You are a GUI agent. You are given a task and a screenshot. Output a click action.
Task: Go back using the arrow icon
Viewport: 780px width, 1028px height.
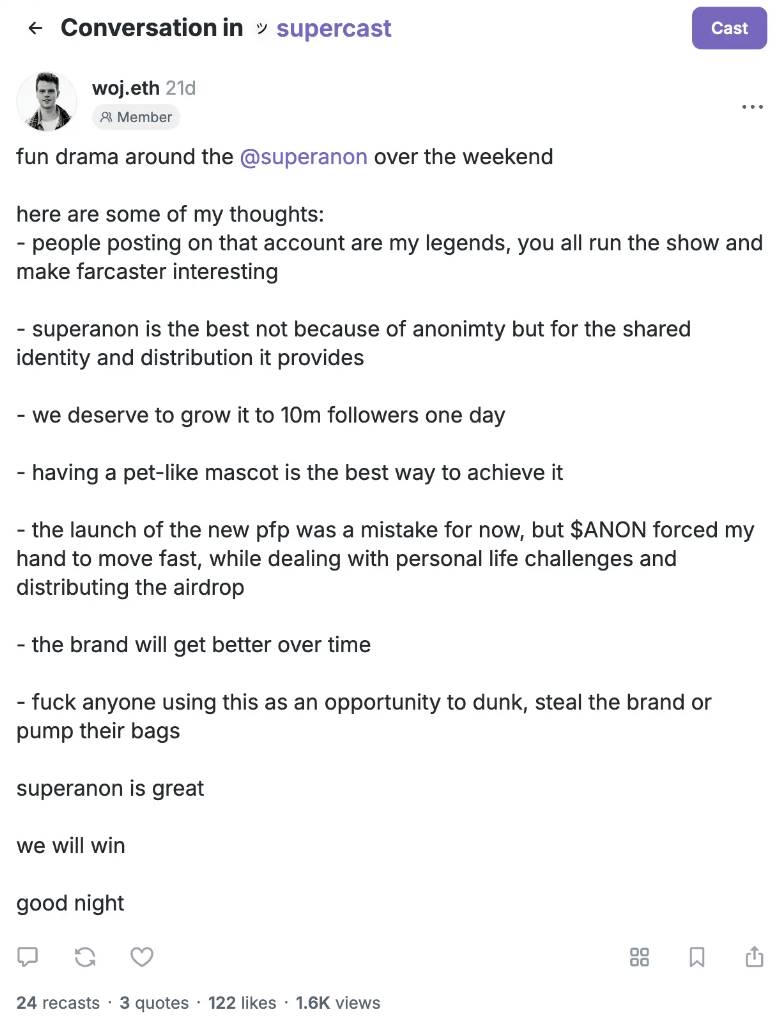[x=36, y=29]
